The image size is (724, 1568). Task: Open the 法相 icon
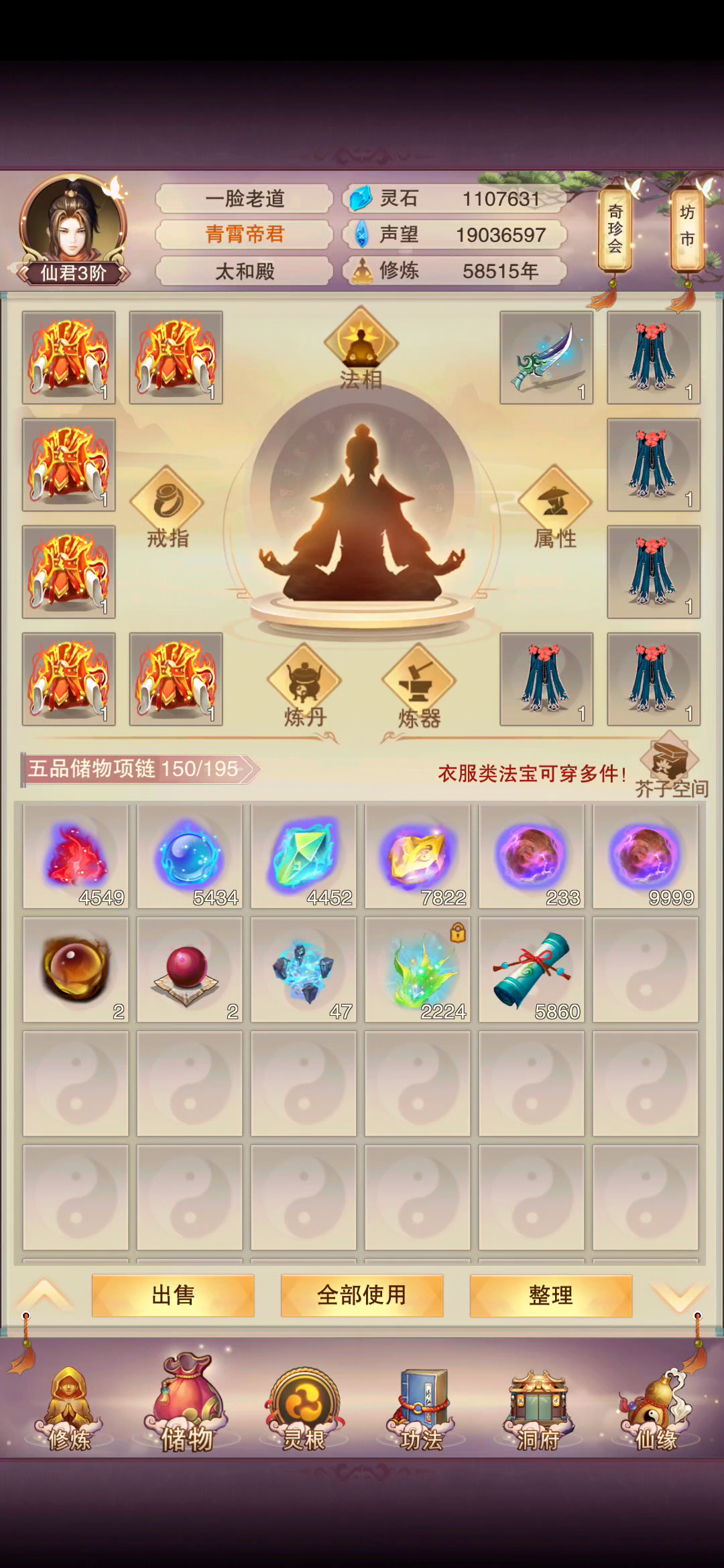tap(361, 348)
